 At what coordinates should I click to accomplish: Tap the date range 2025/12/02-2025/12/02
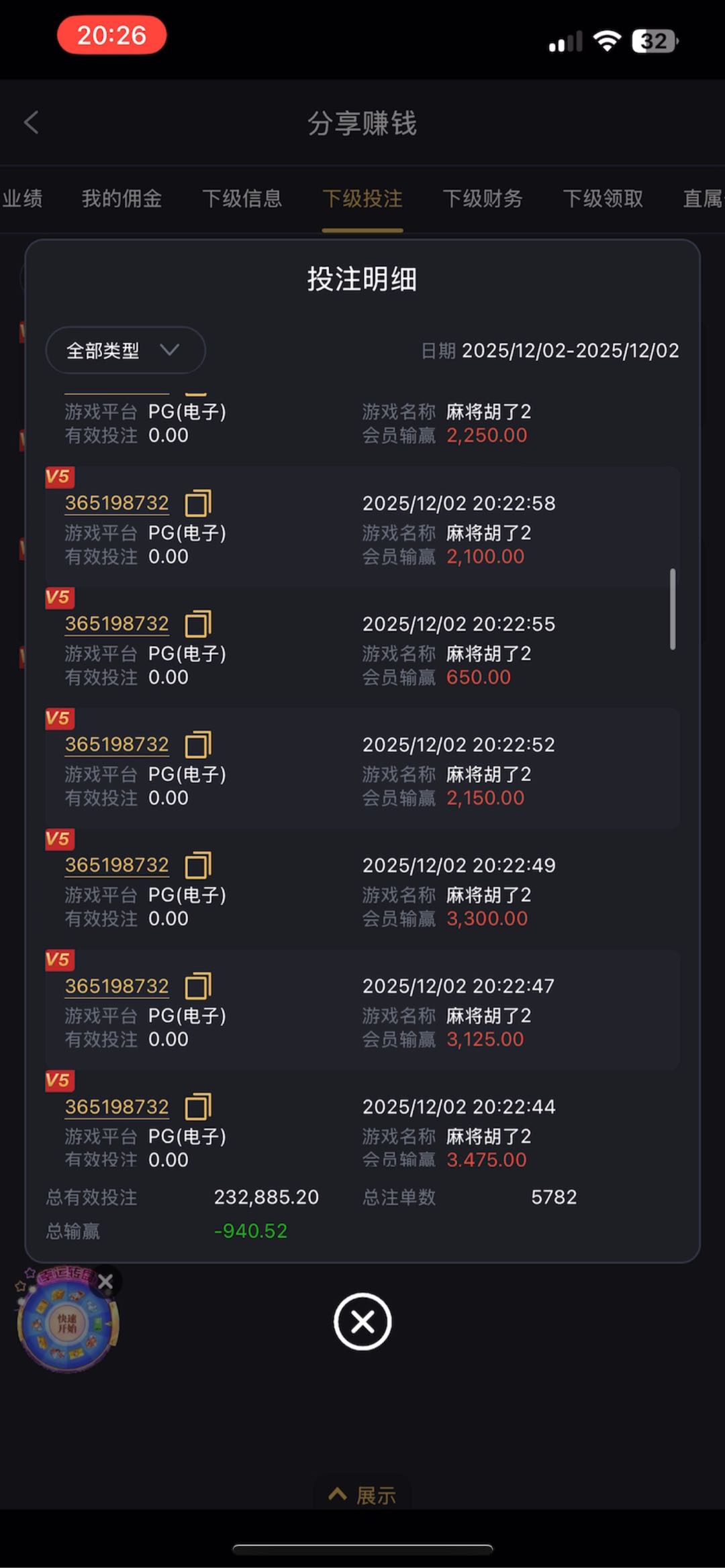[569, 350]
